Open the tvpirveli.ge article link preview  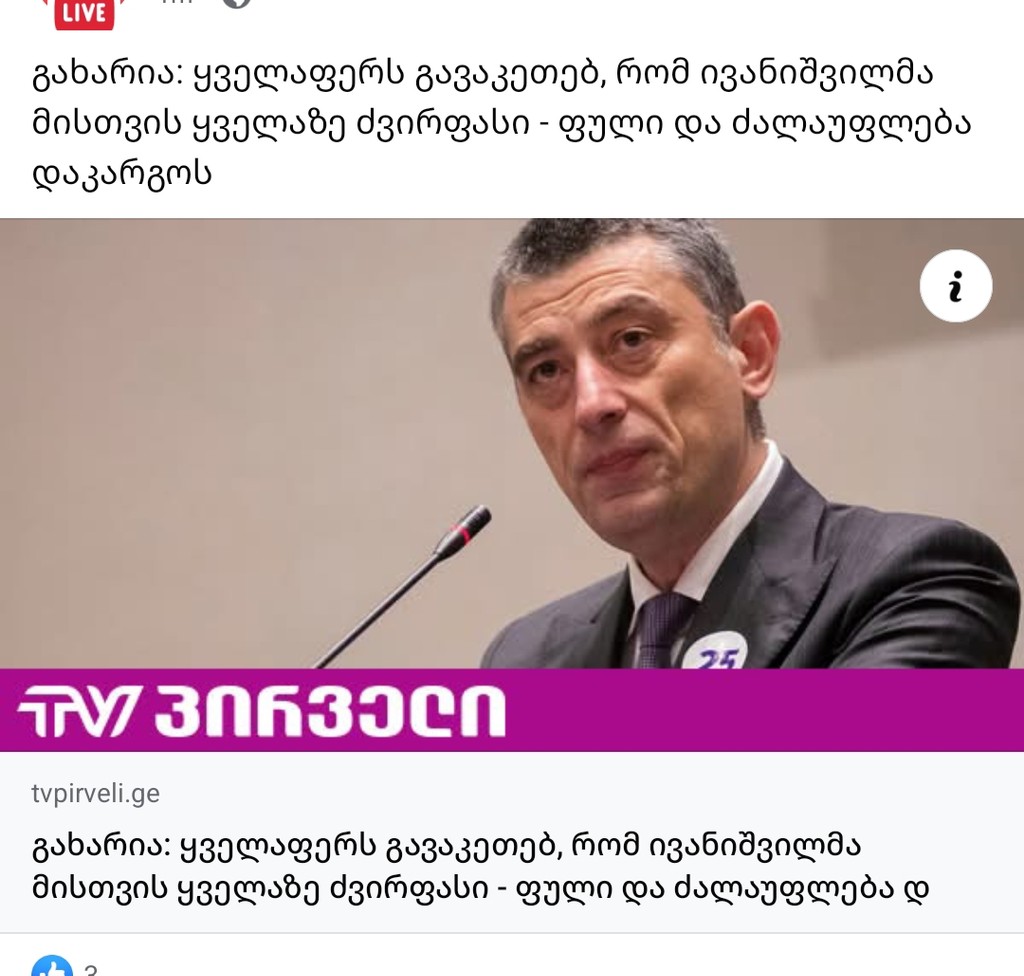(x=480, y=843)
